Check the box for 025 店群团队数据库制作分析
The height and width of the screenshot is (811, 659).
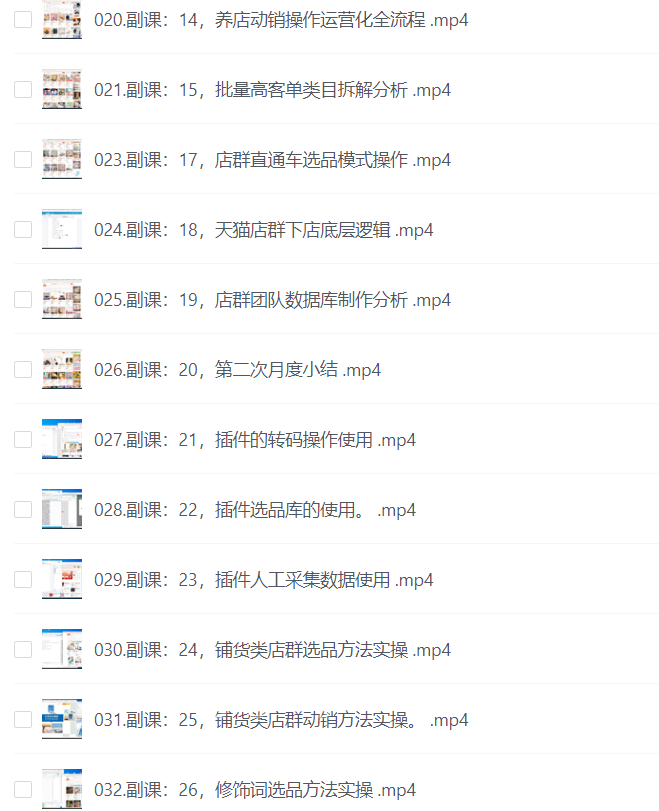(23, 300)
